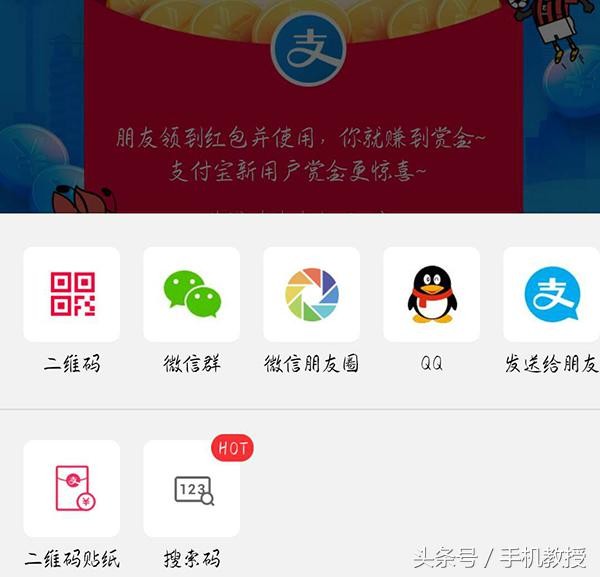Choose QQ as share target
This screenshot has height=577, width=600.
click(431, 295)
